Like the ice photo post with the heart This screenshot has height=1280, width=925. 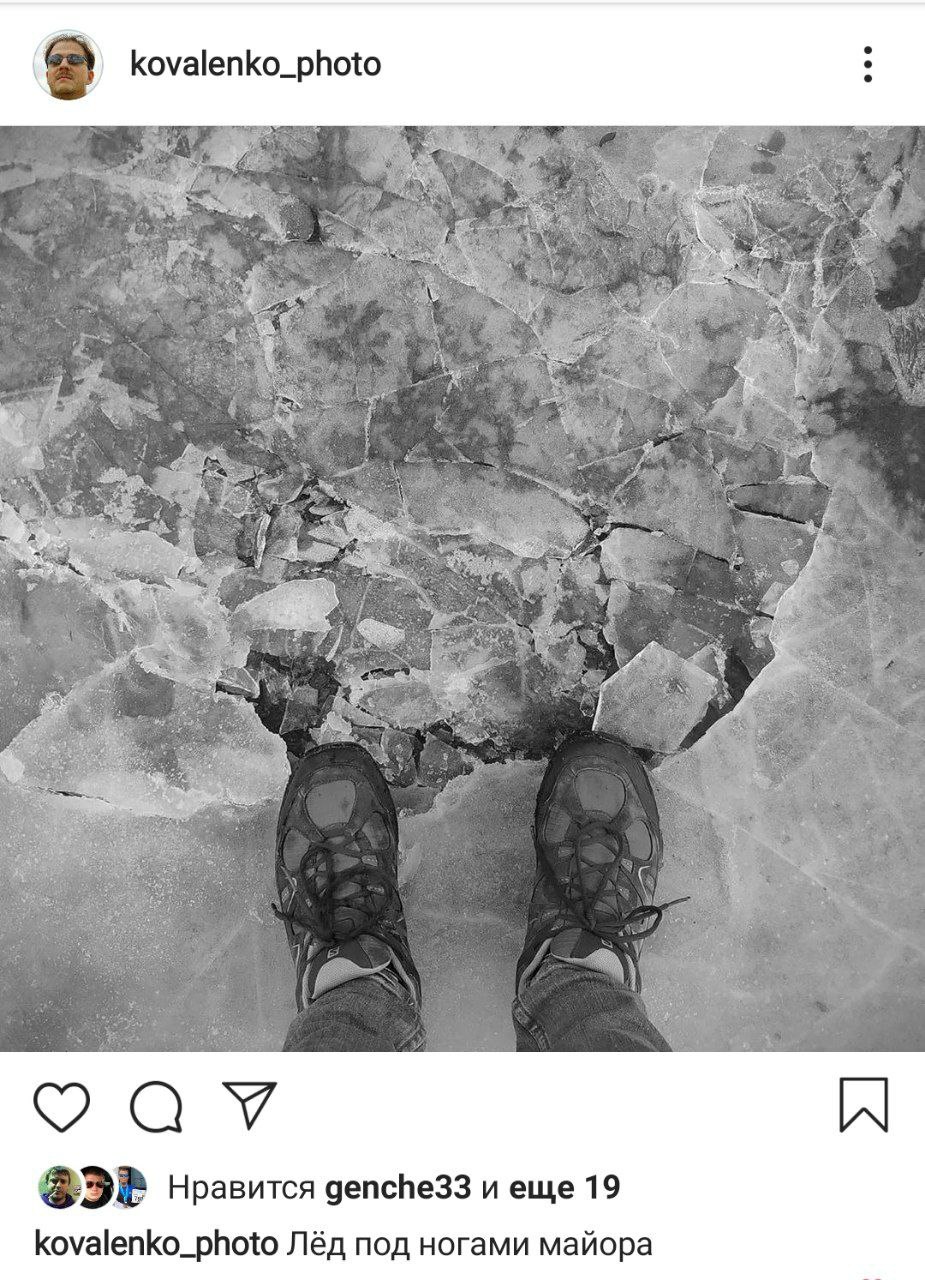[62, 1106]
